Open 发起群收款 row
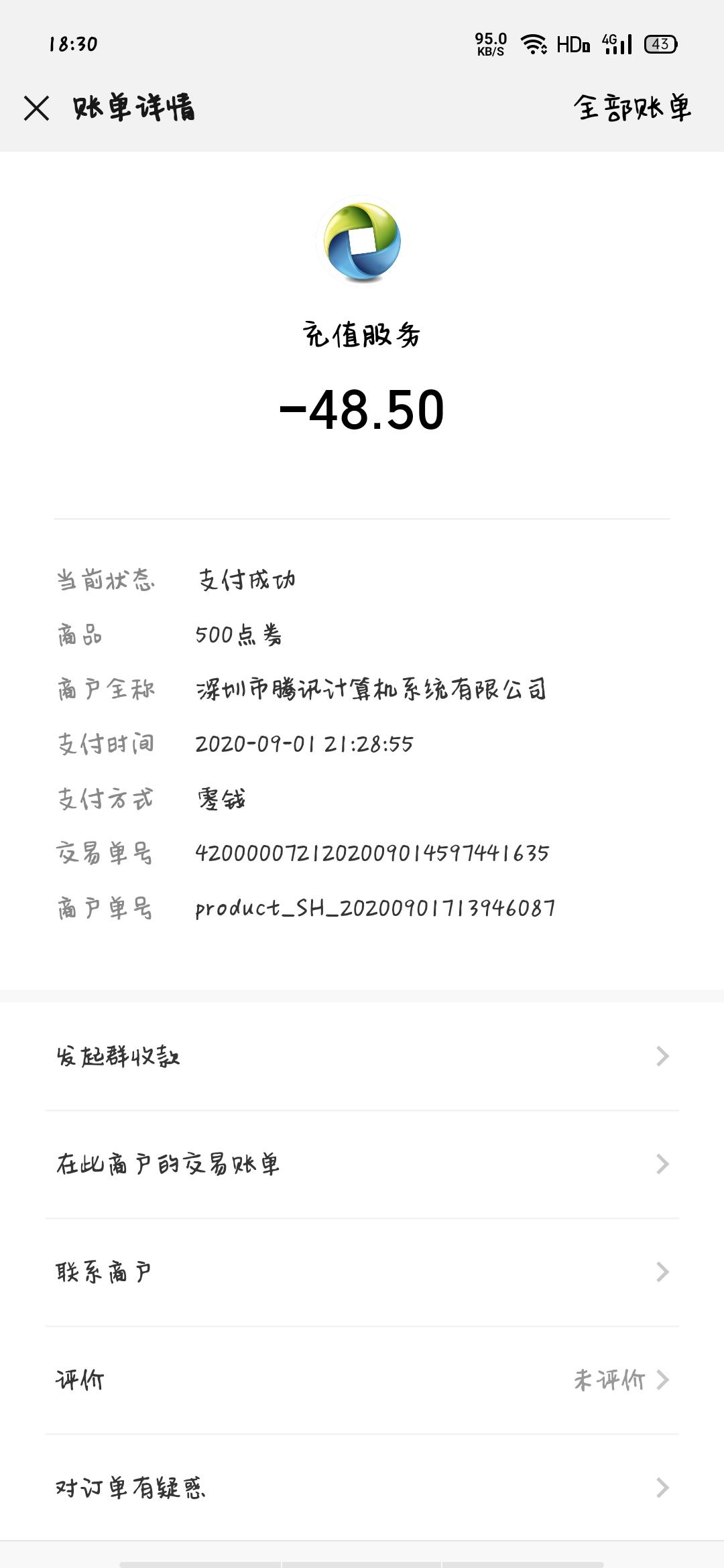Image resolution: width=724 pixels, height=1568 pixels. tap(362, 1057)
